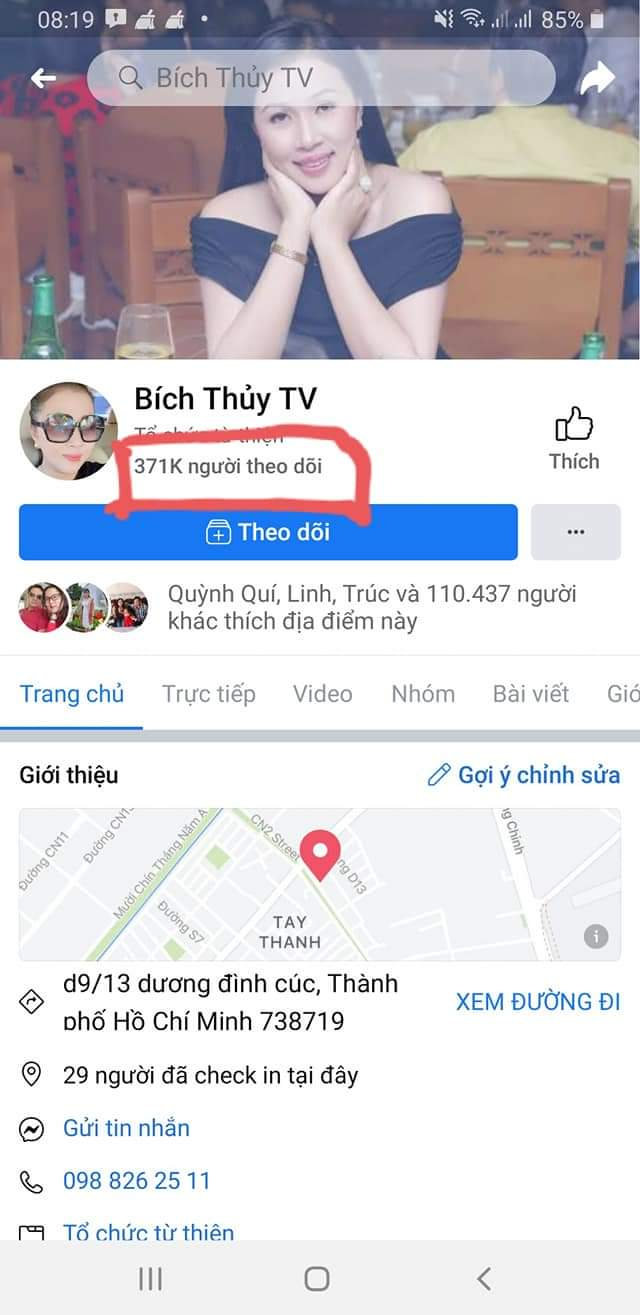Tap the Bích Thủy TV search box
640x1315 pixels.
[320, 78]
